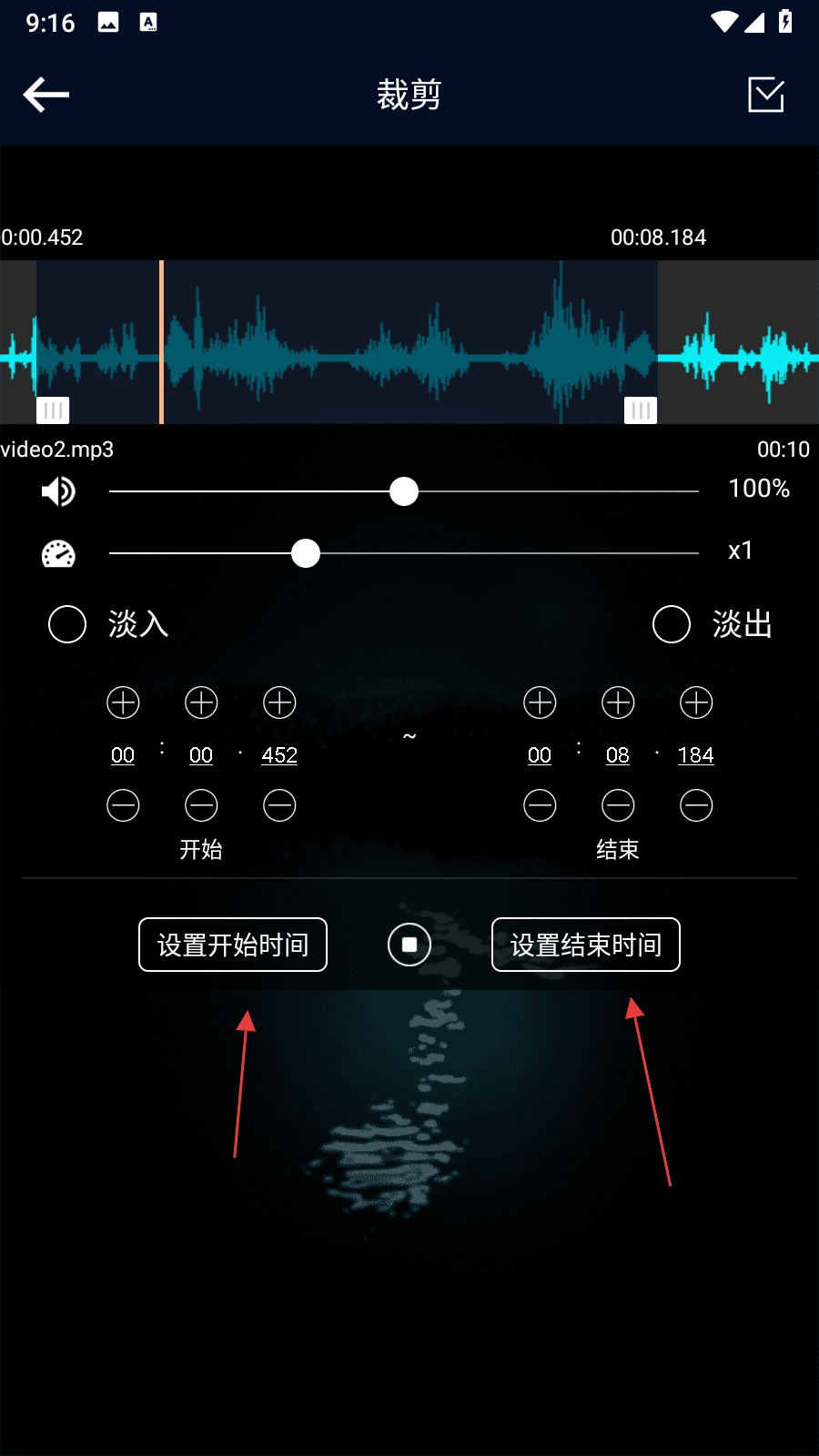Go back from the 裁剪 screen

tap(46, 95)
